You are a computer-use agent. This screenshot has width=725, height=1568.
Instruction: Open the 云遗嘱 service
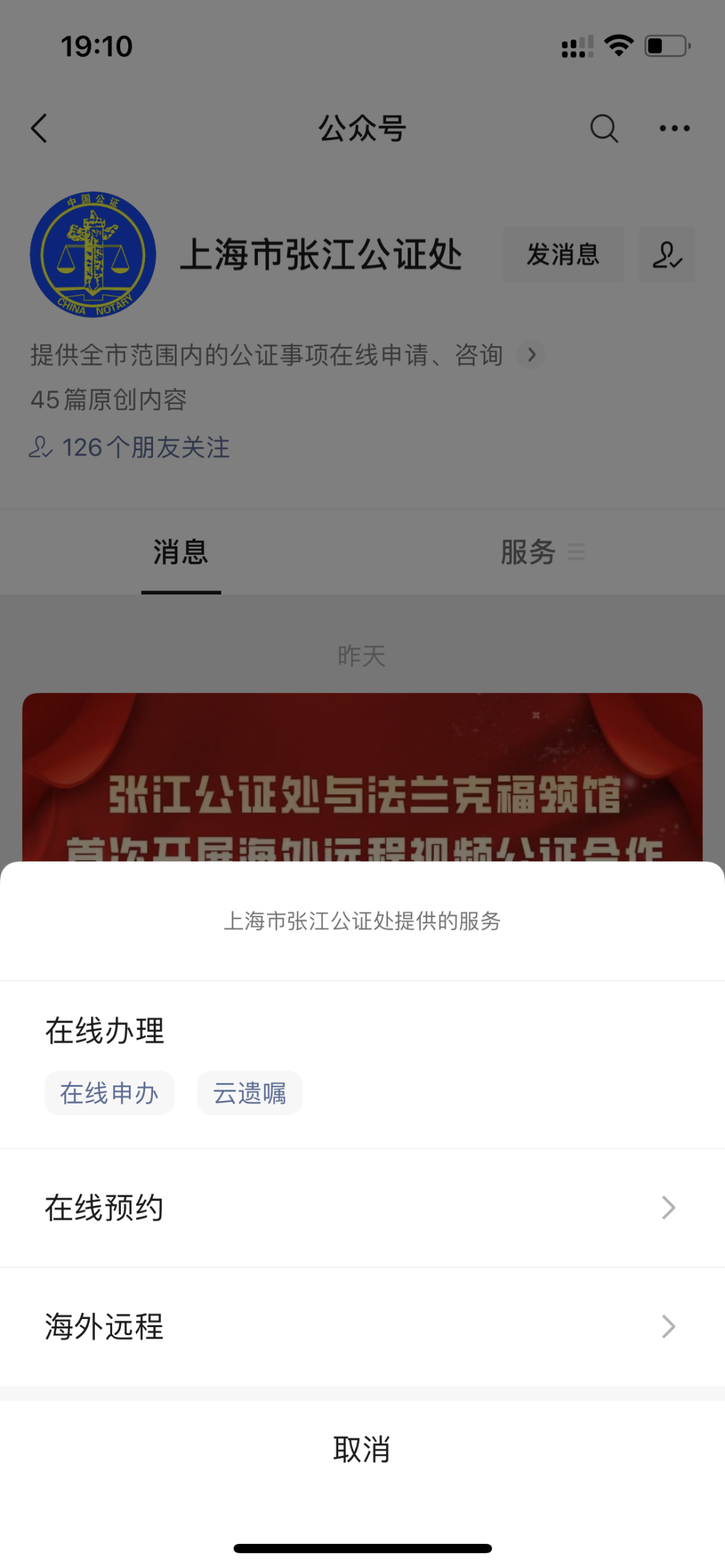(250, 1093)
